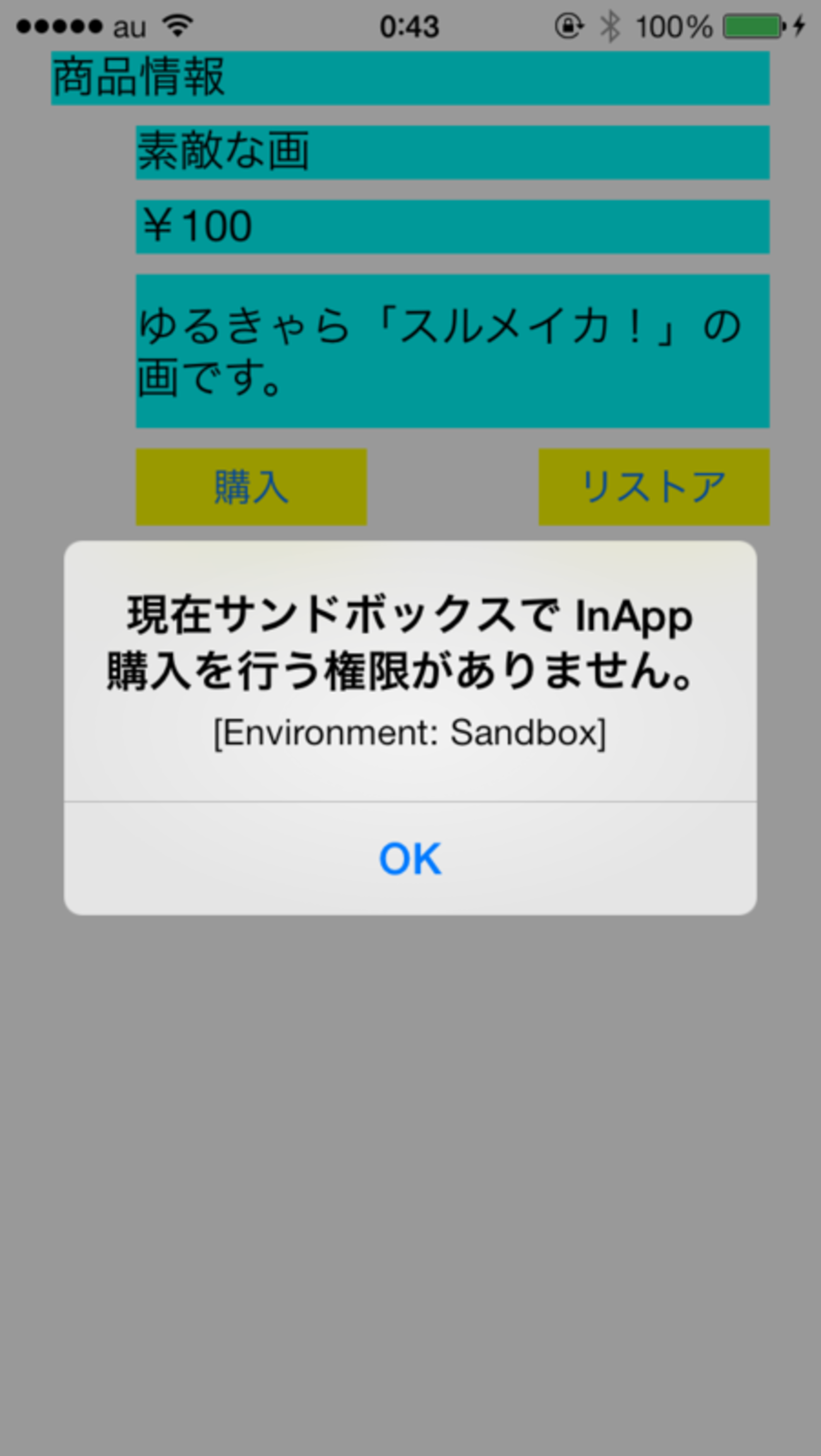Tap the 購入 purchase button
Image resolution: width=821 pixels, height=1456 pixels.
coord(251,487)
